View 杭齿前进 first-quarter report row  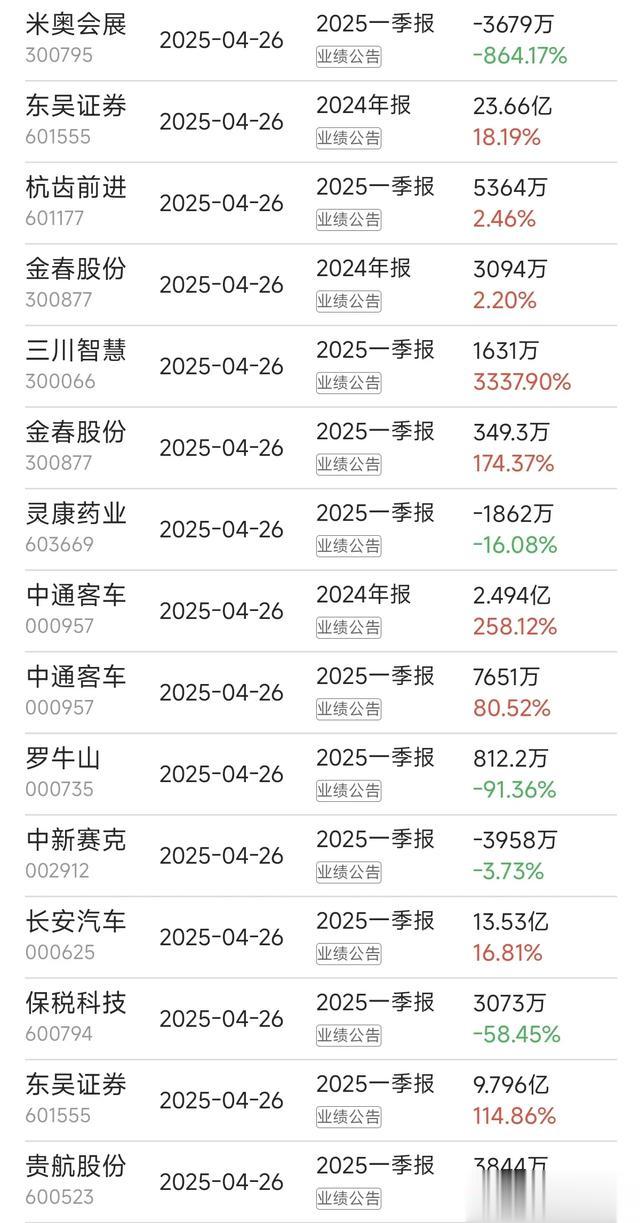tap(320, 204)
